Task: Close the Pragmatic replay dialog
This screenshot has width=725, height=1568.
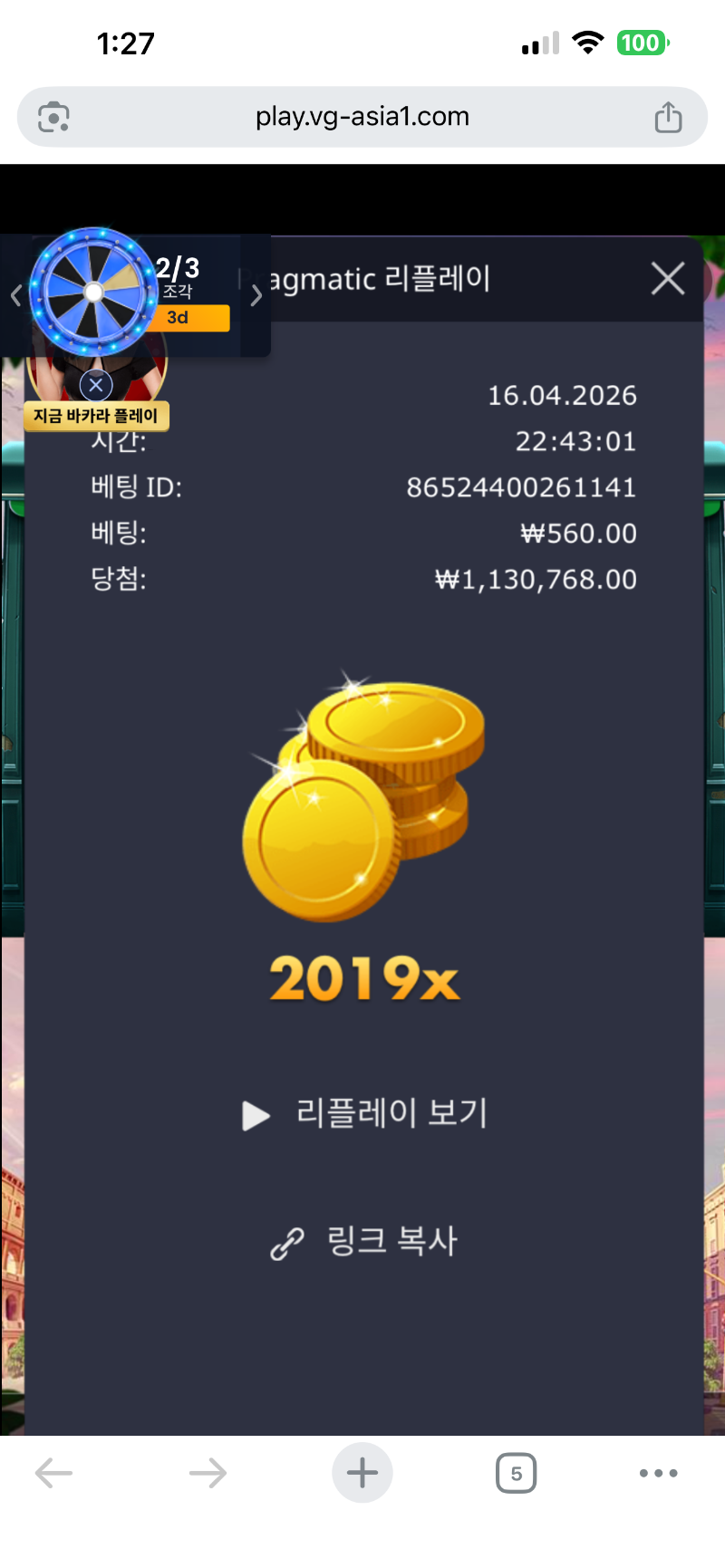Action: click(668, 279)
